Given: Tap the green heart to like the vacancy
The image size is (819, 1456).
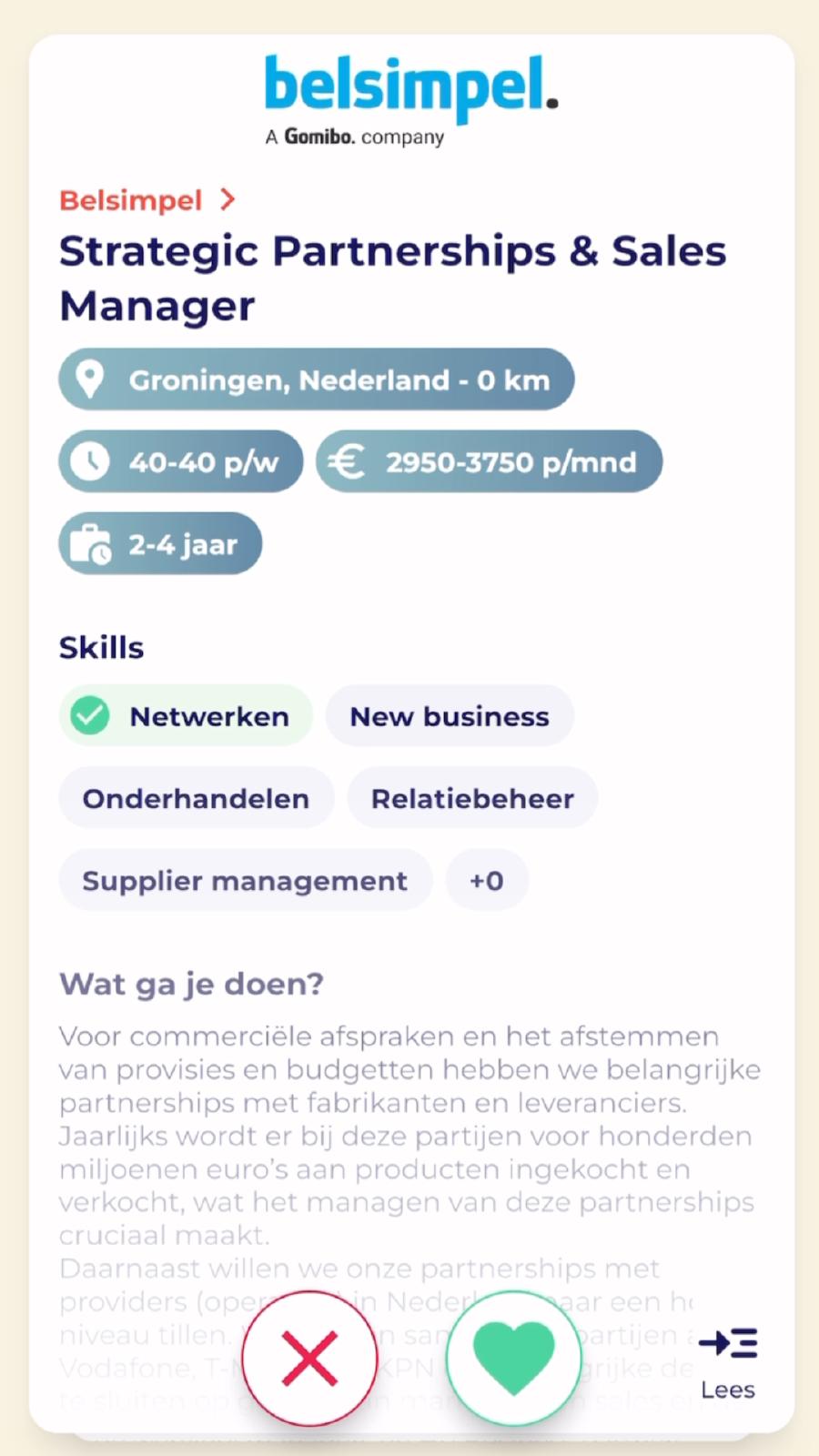Looking at the screenshot, I should (513, 1358).
